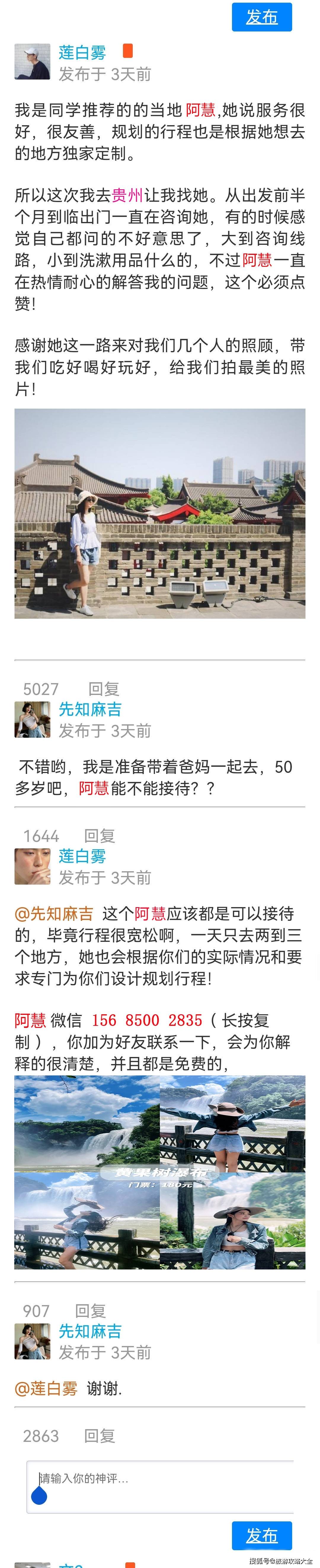Submit the comment with the bottom 发布 button

point(262,1535)
